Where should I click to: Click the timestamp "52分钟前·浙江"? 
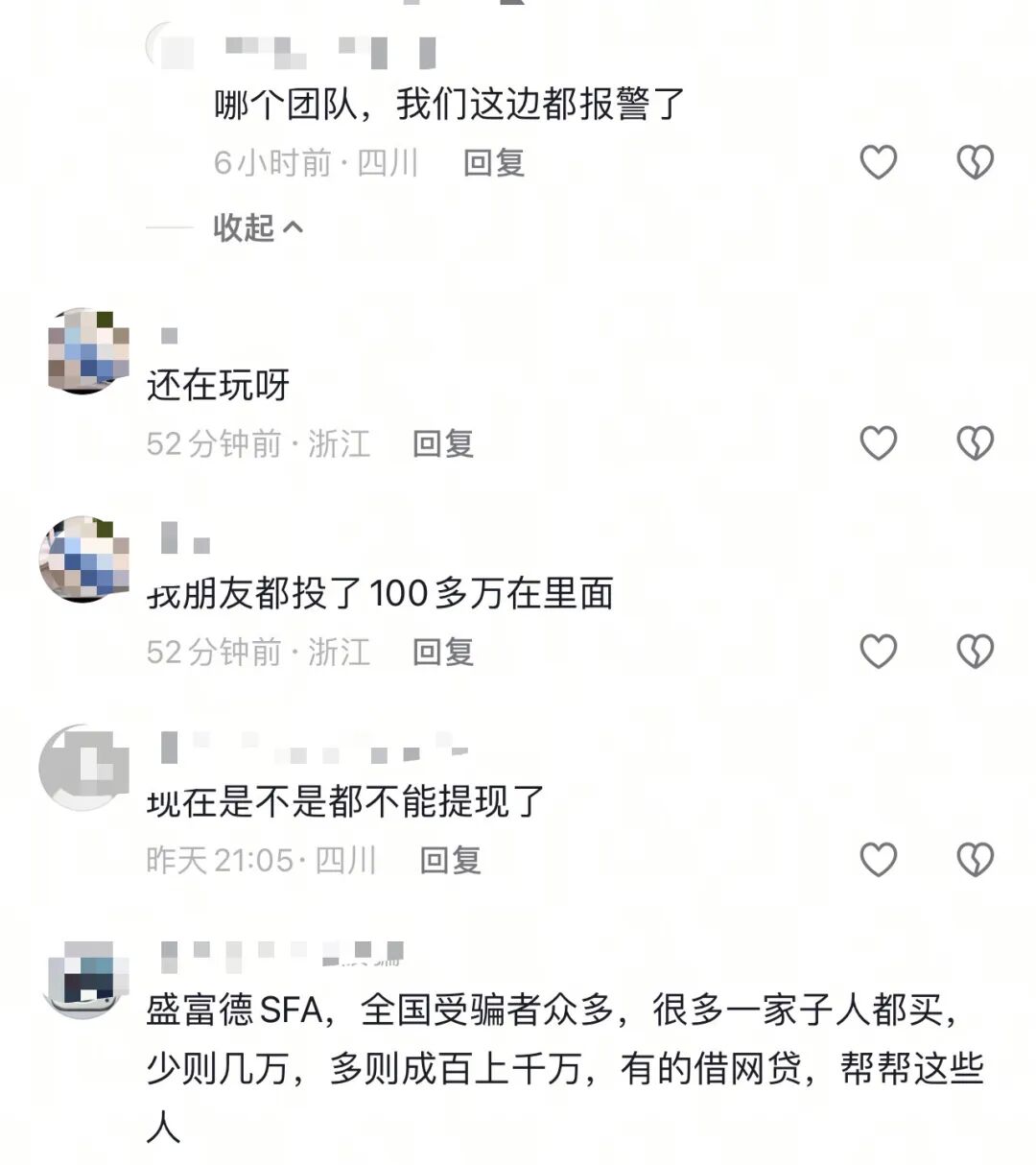coord(259,443)
